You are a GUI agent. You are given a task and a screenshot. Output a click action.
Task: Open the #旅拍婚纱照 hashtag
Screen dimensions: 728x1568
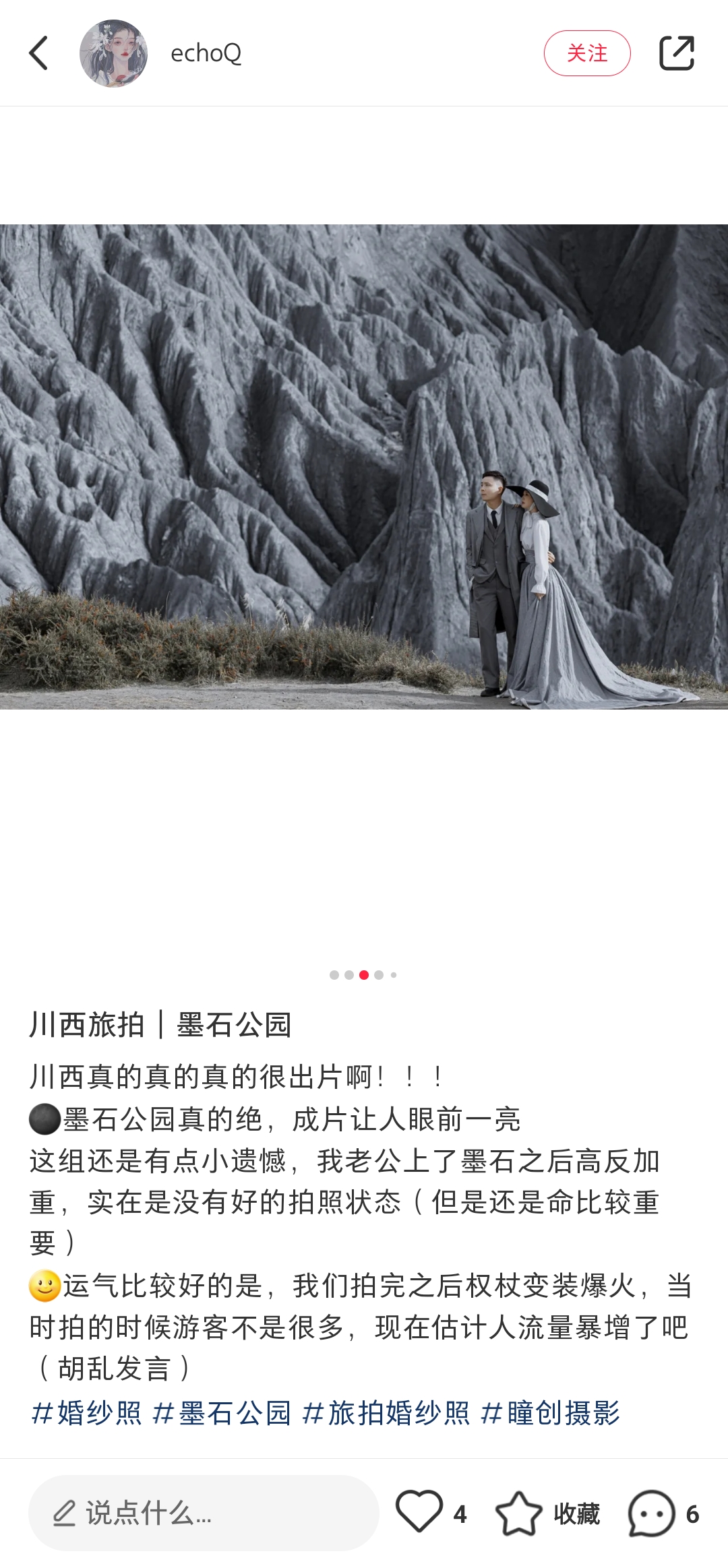[386, 1413]
